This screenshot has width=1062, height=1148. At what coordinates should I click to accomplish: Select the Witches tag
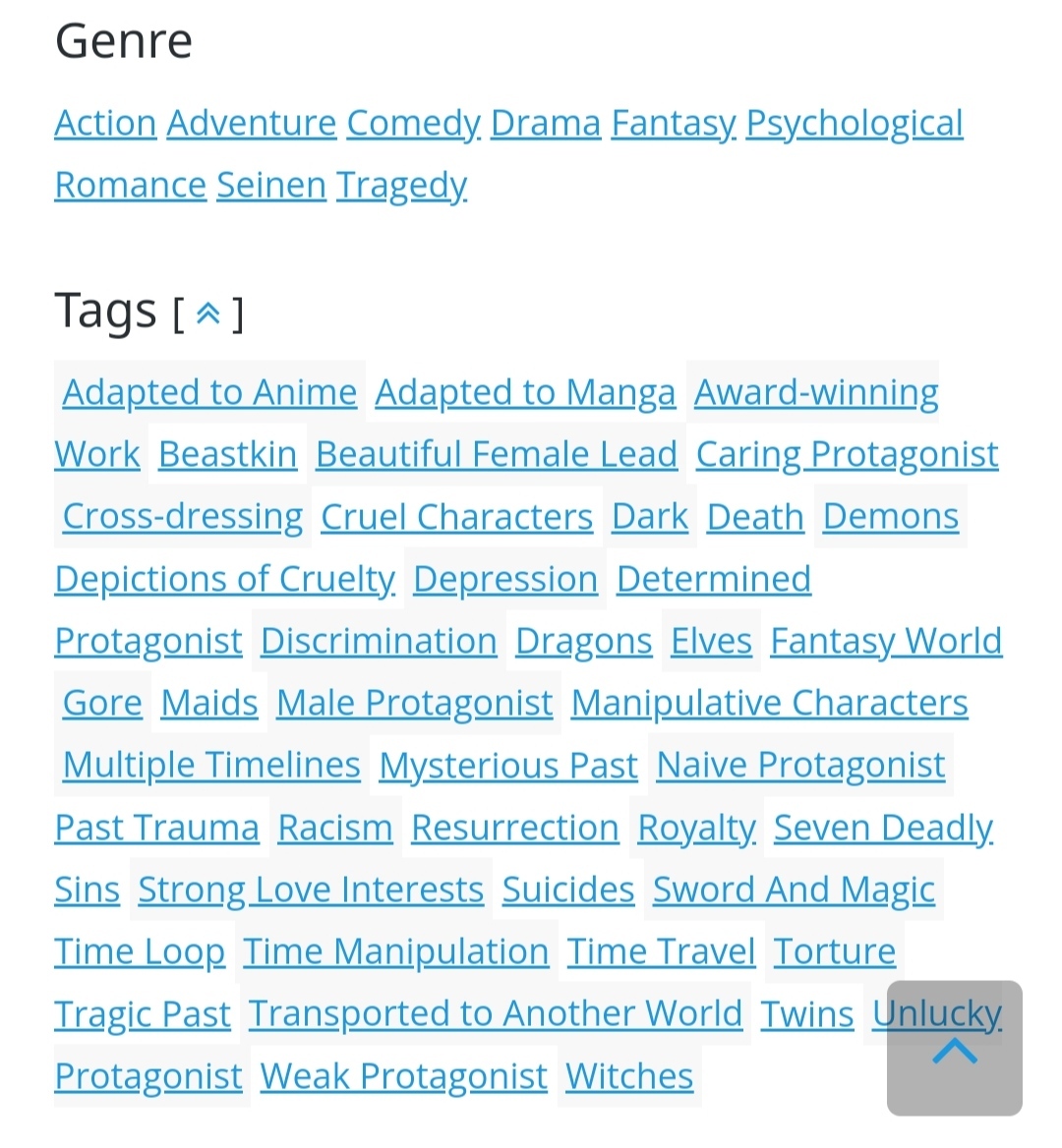coord(629,1076)
